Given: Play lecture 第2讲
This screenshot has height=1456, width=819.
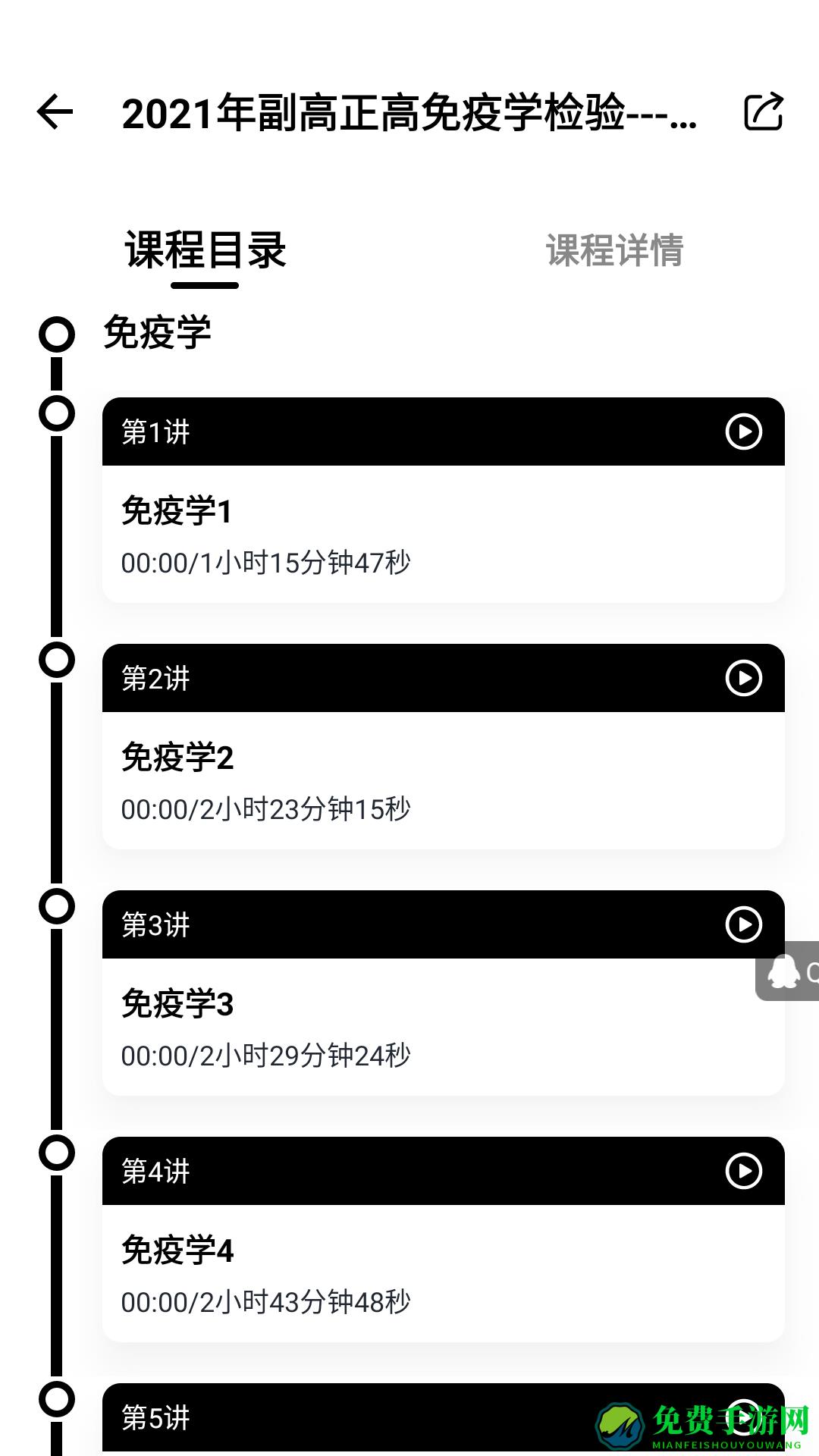Looking at the screenshot, I should [743, 678].
